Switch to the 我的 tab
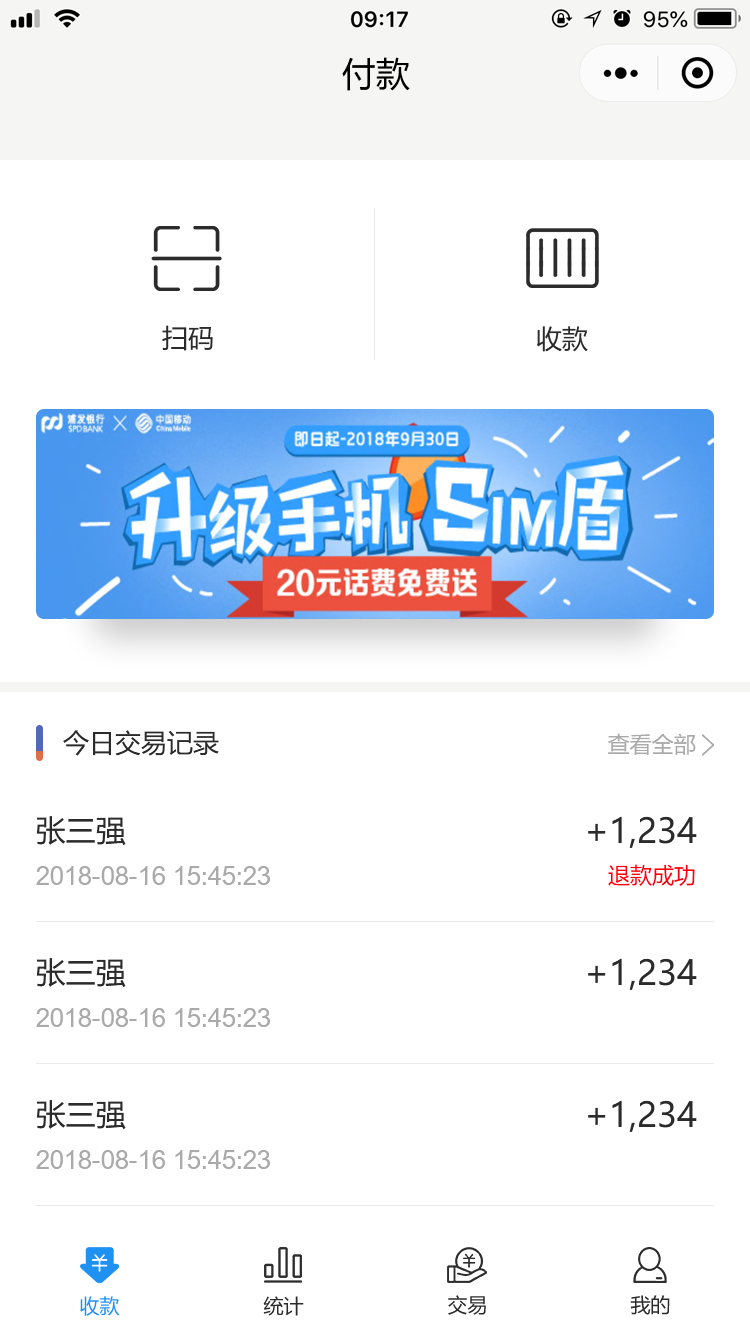 pos(650,1281)
